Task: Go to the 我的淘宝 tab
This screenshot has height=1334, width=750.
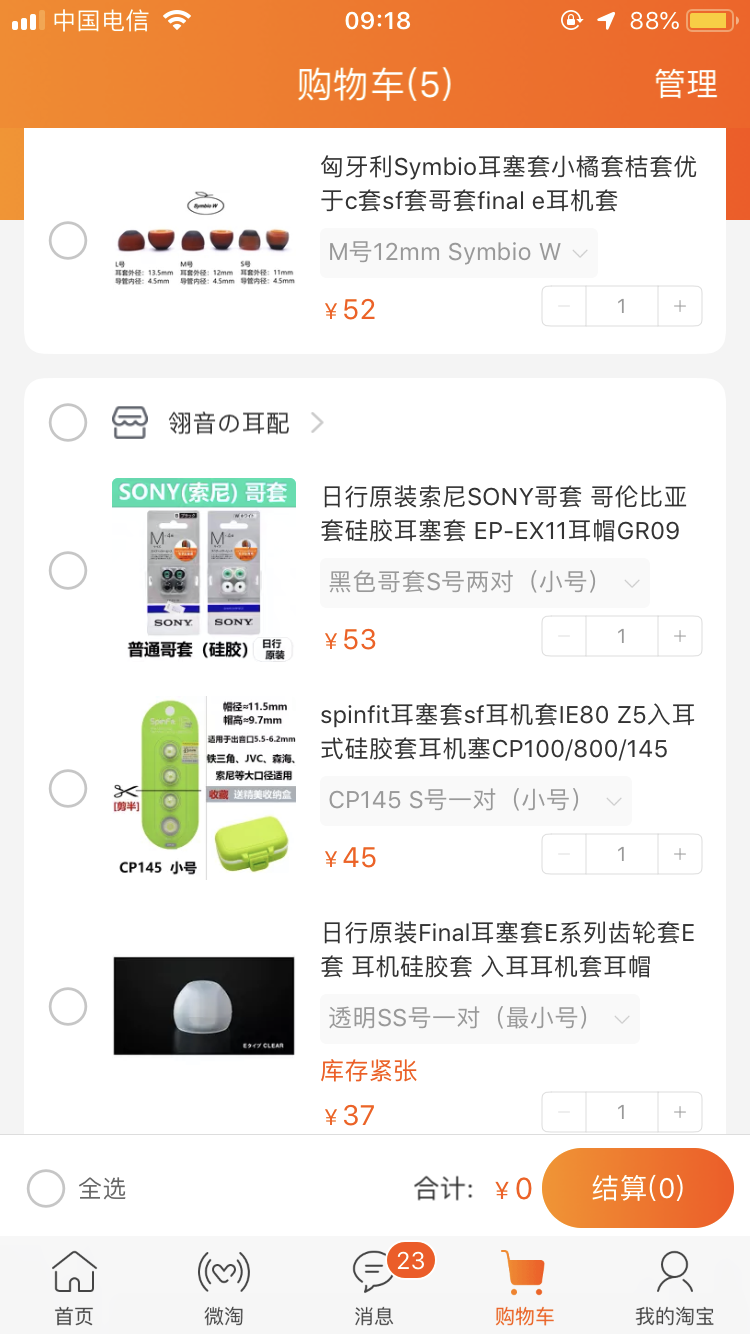Action: click(x=674, y=1288)
